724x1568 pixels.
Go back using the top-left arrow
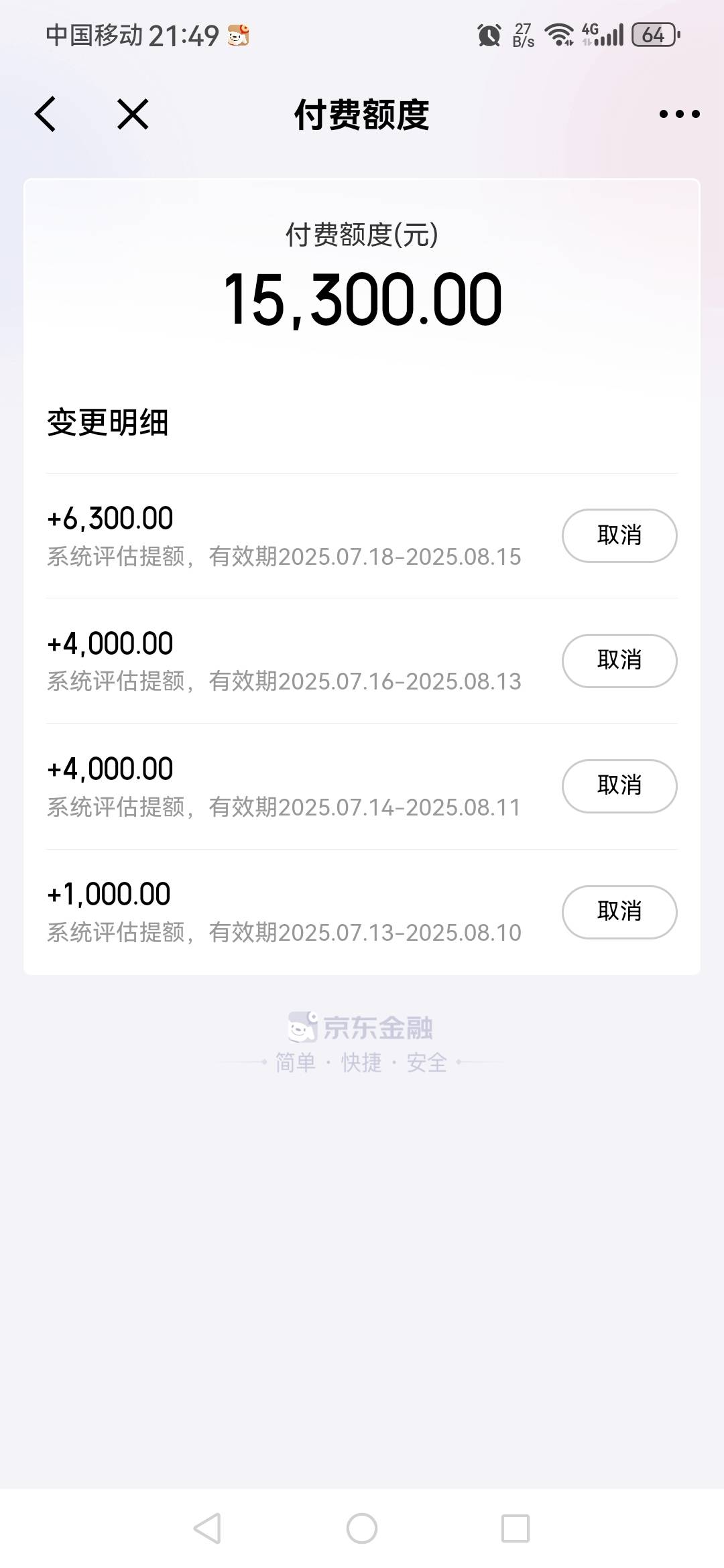point(45,114)
